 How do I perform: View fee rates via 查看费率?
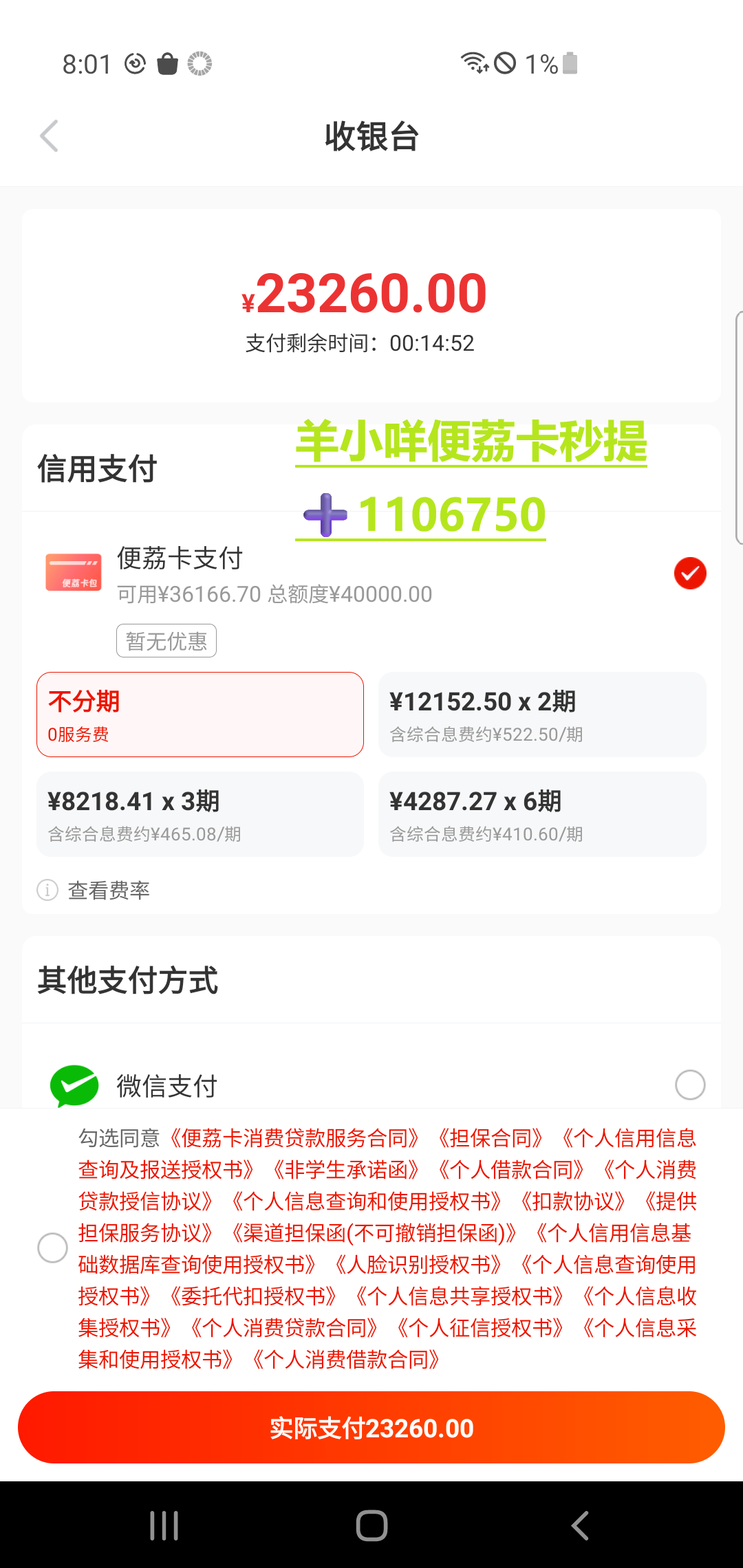tap(108, 891)
